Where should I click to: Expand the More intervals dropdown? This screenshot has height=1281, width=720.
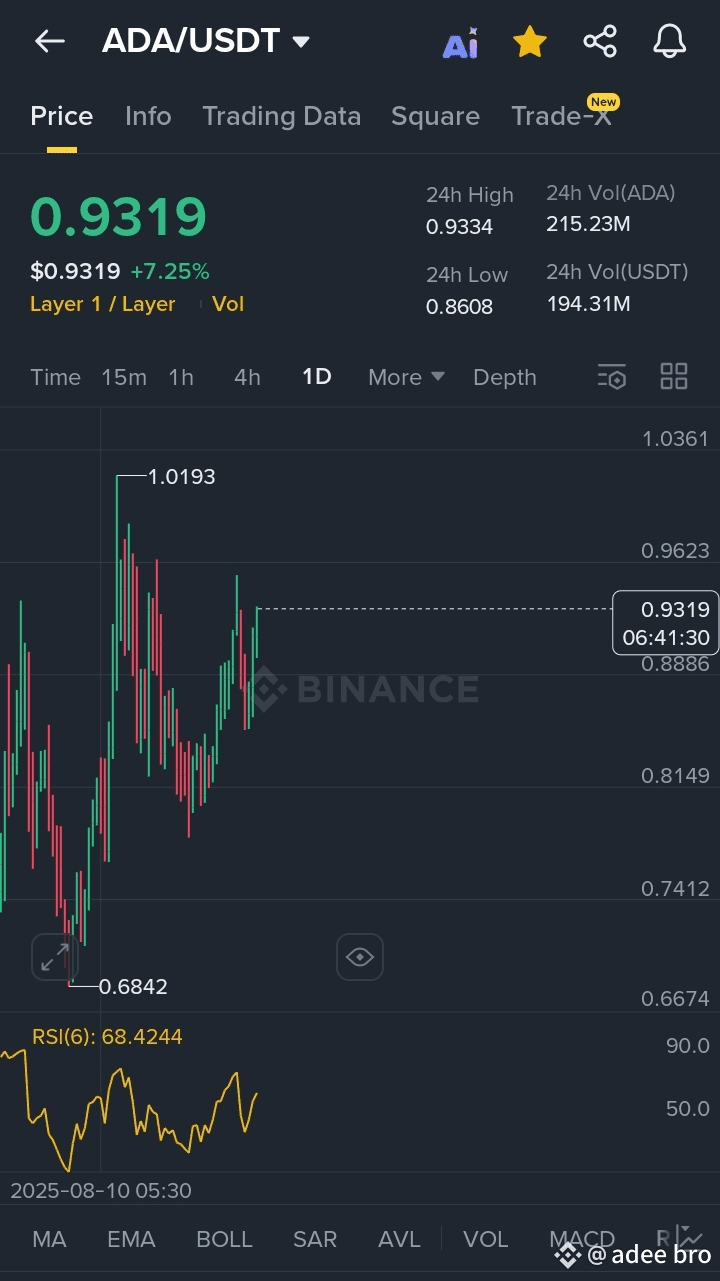(406, 377)
